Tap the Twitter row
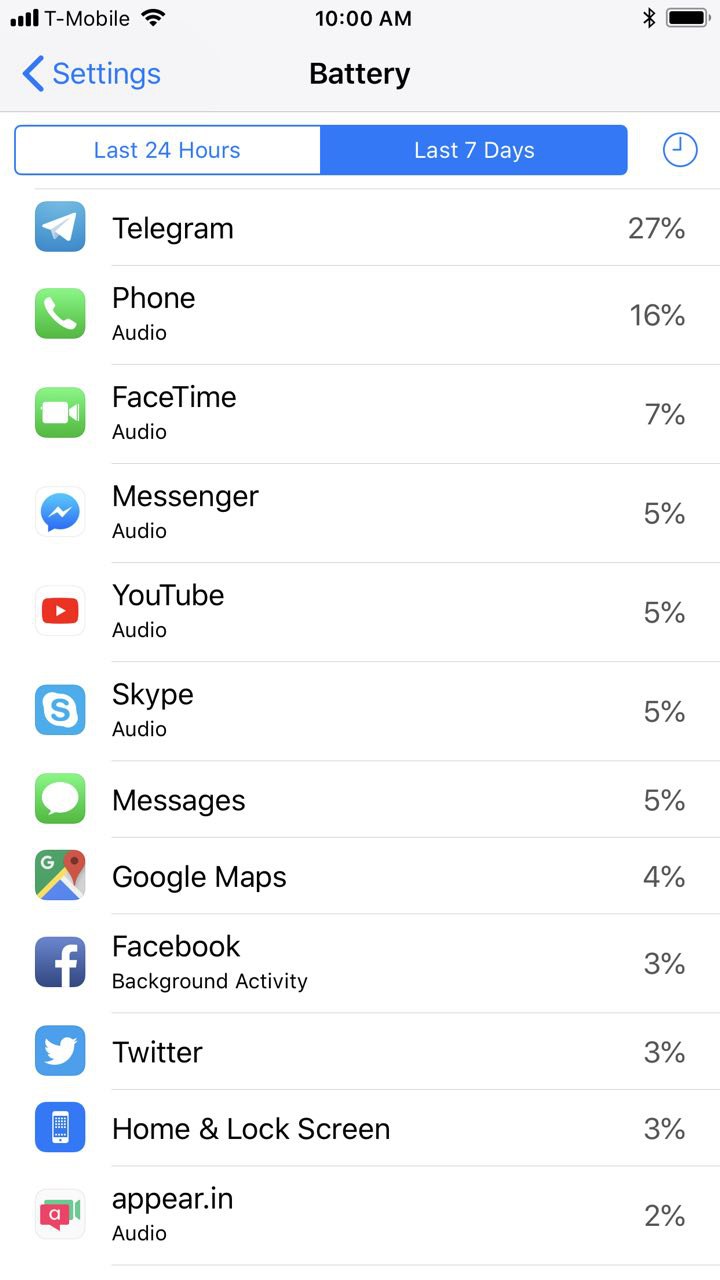The image size is (720, 1280). pyautogui.click(x=360, y=1052)
